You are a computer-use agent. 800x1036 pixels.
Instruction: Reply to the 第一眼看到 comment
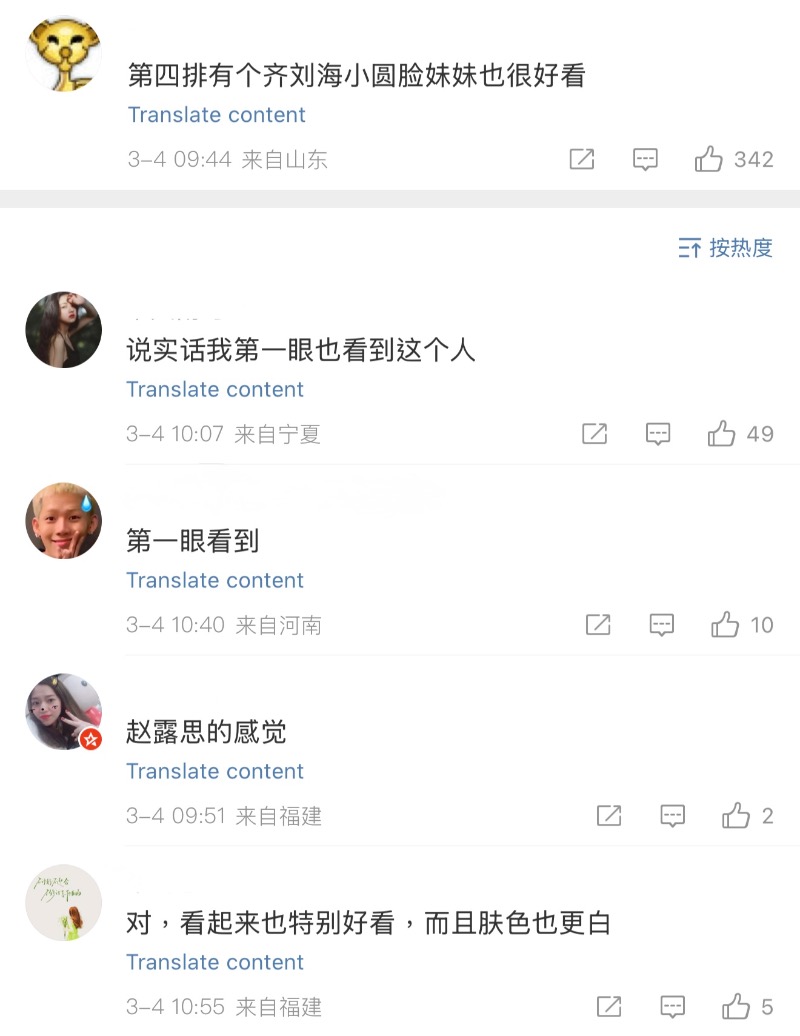pos(662,625)
